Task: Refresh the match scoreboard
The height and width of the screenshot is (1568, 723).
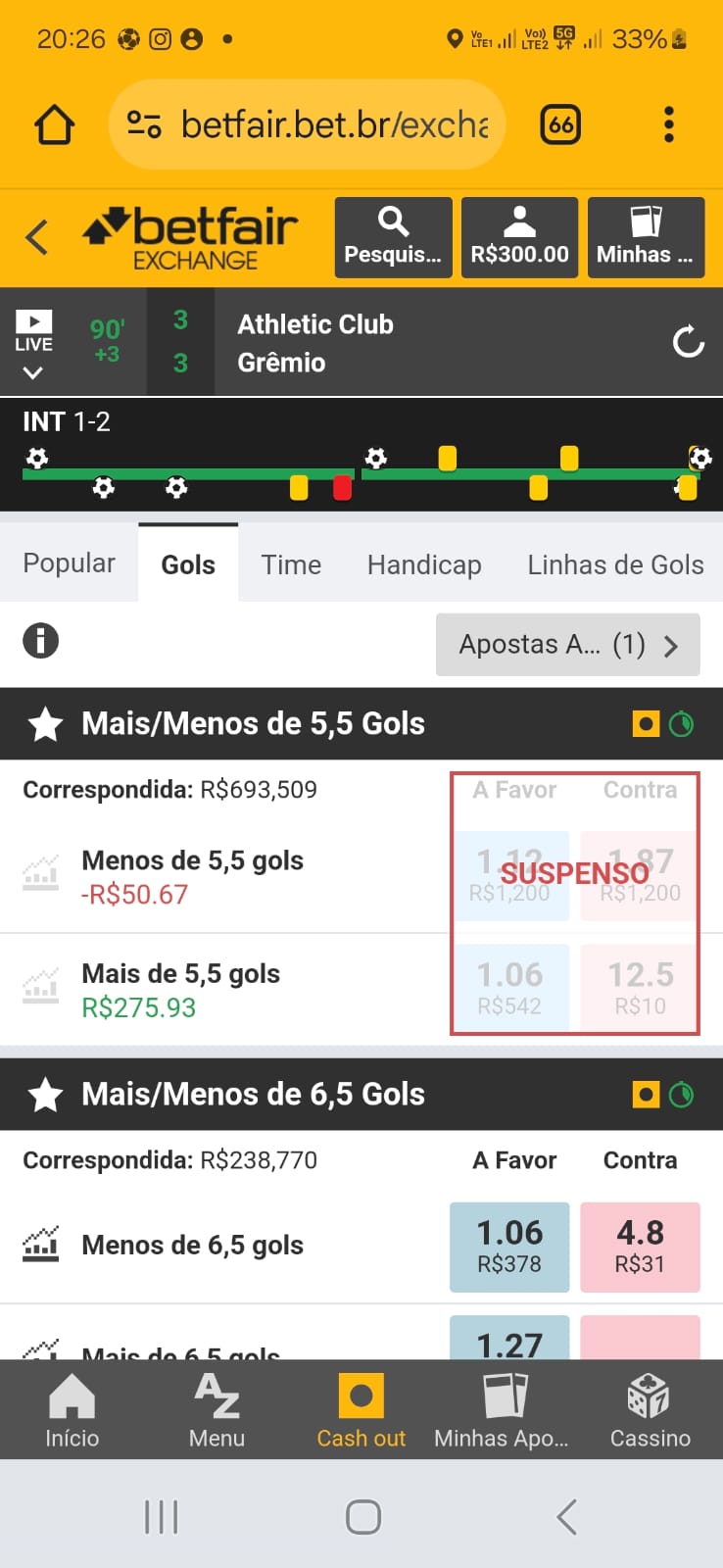Action: click(x=688, y=342)
